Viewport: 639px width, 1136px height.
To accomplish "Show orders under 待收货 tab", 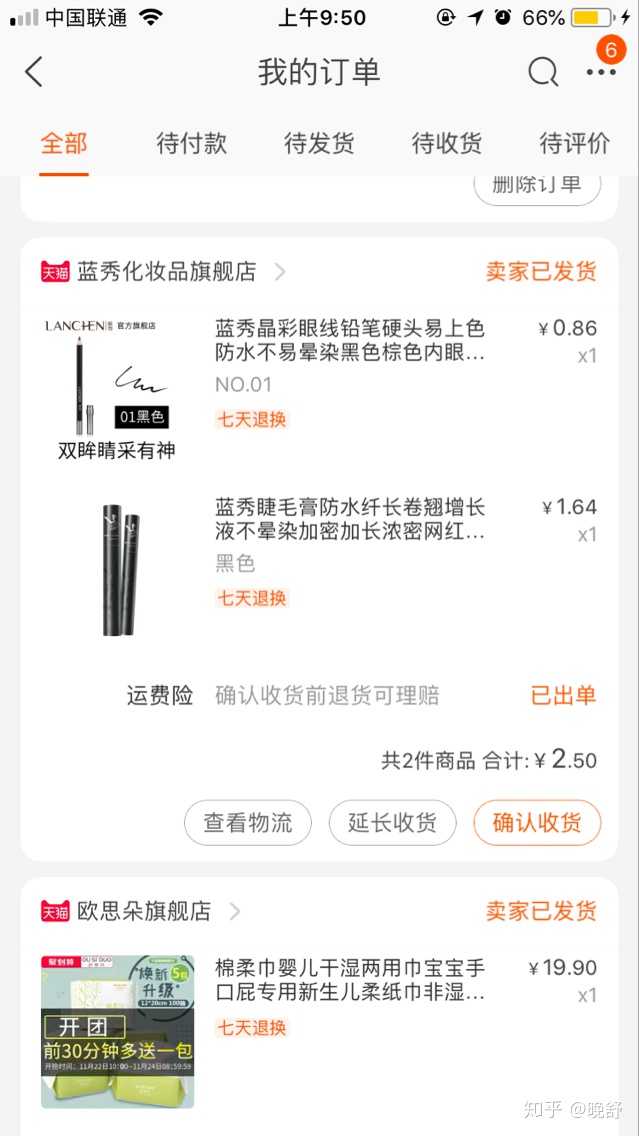I will [447, 143].
